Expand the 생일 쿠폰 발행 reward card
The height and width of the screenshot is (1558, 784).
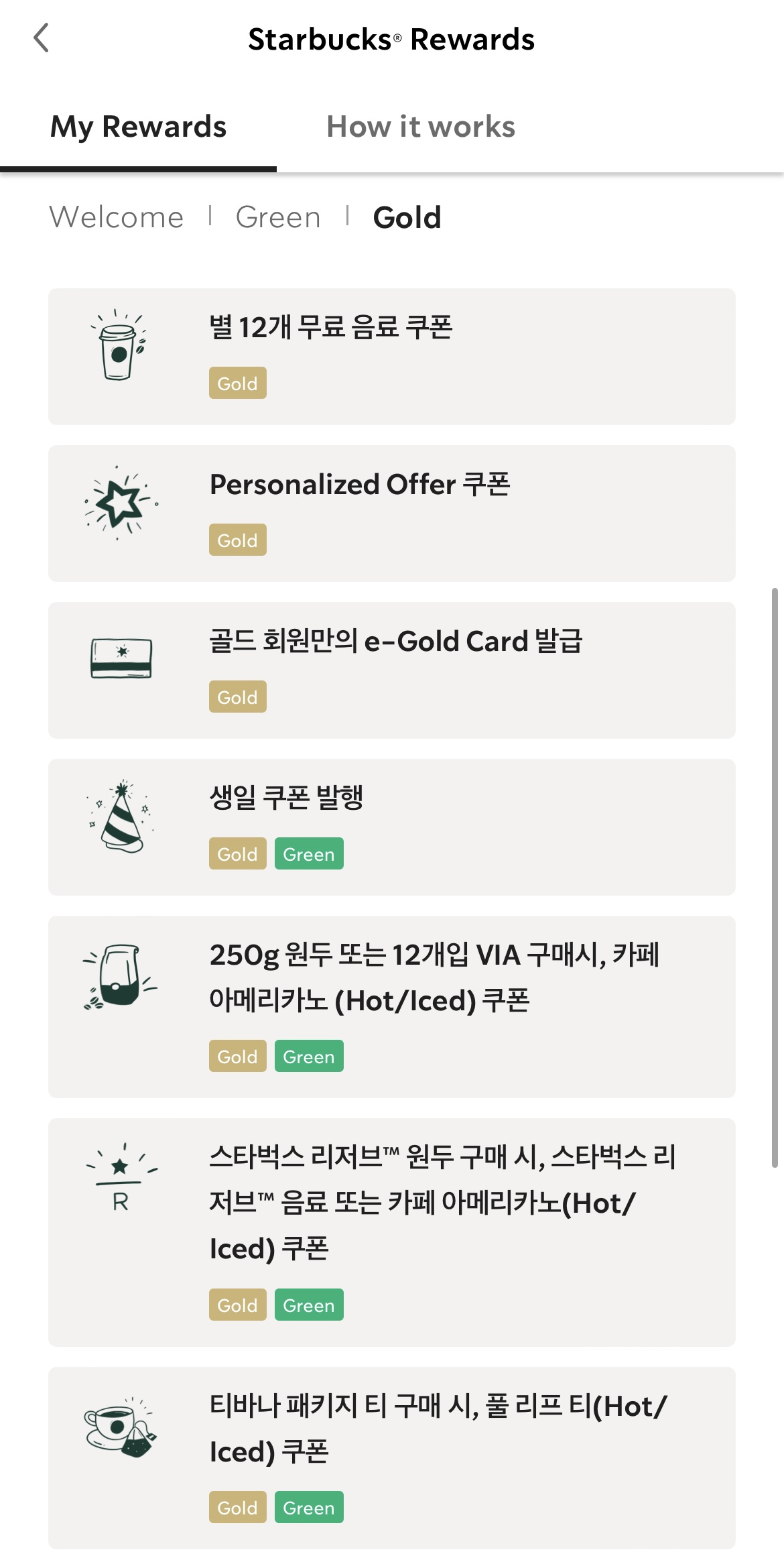point(392,825)
